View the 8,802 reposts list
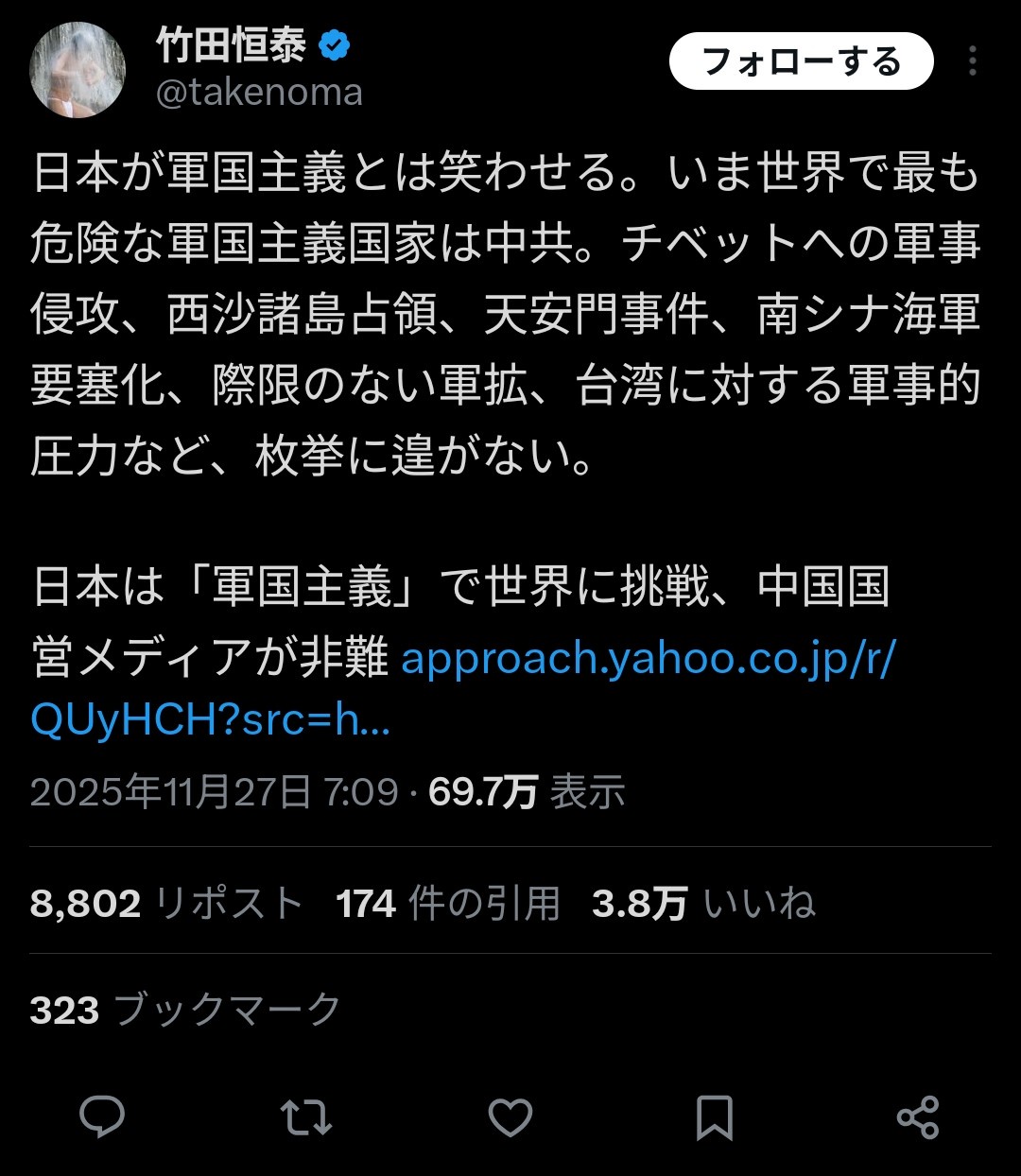This screenshot has height=1176, width=1021. 166,904
